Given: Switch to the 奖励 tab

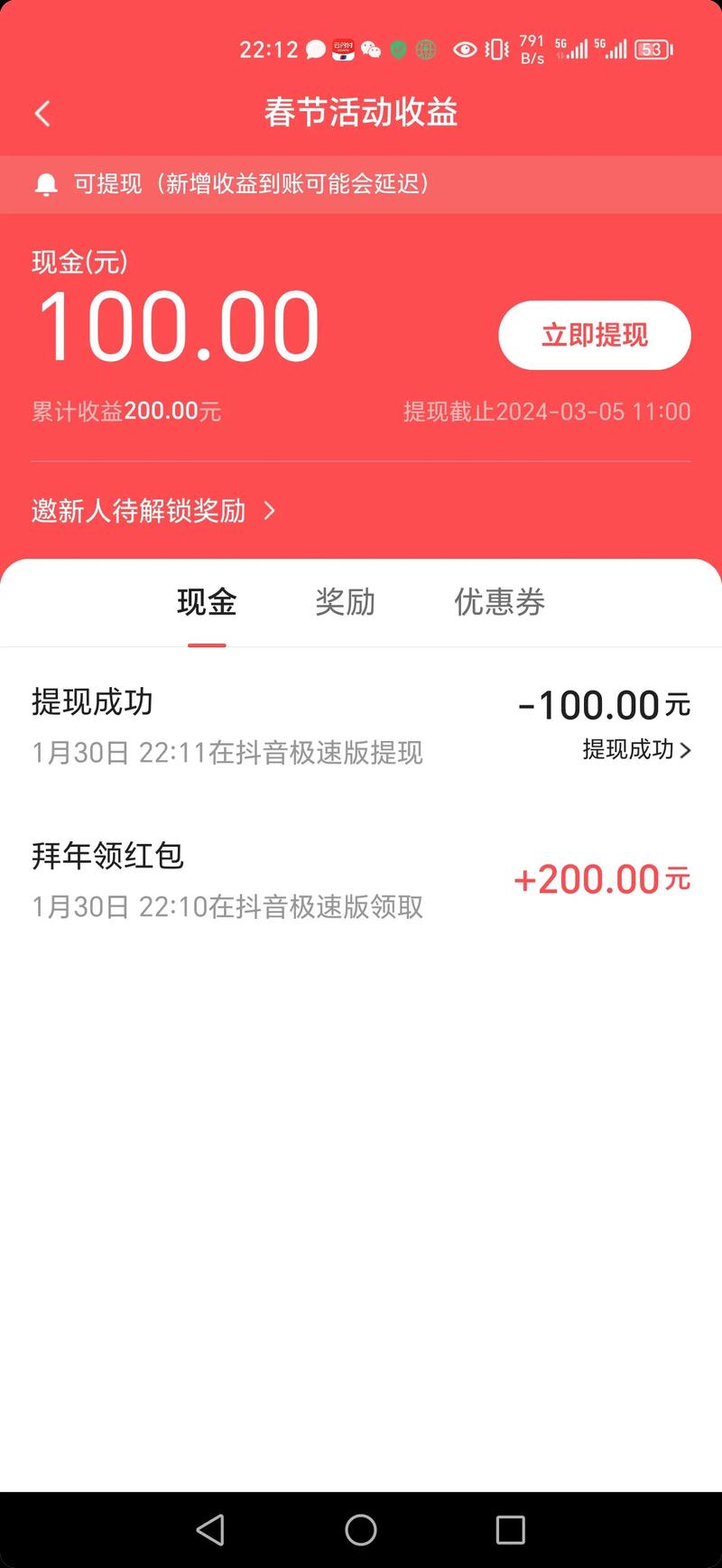Looking at the screenshot, I should [346, 602].
